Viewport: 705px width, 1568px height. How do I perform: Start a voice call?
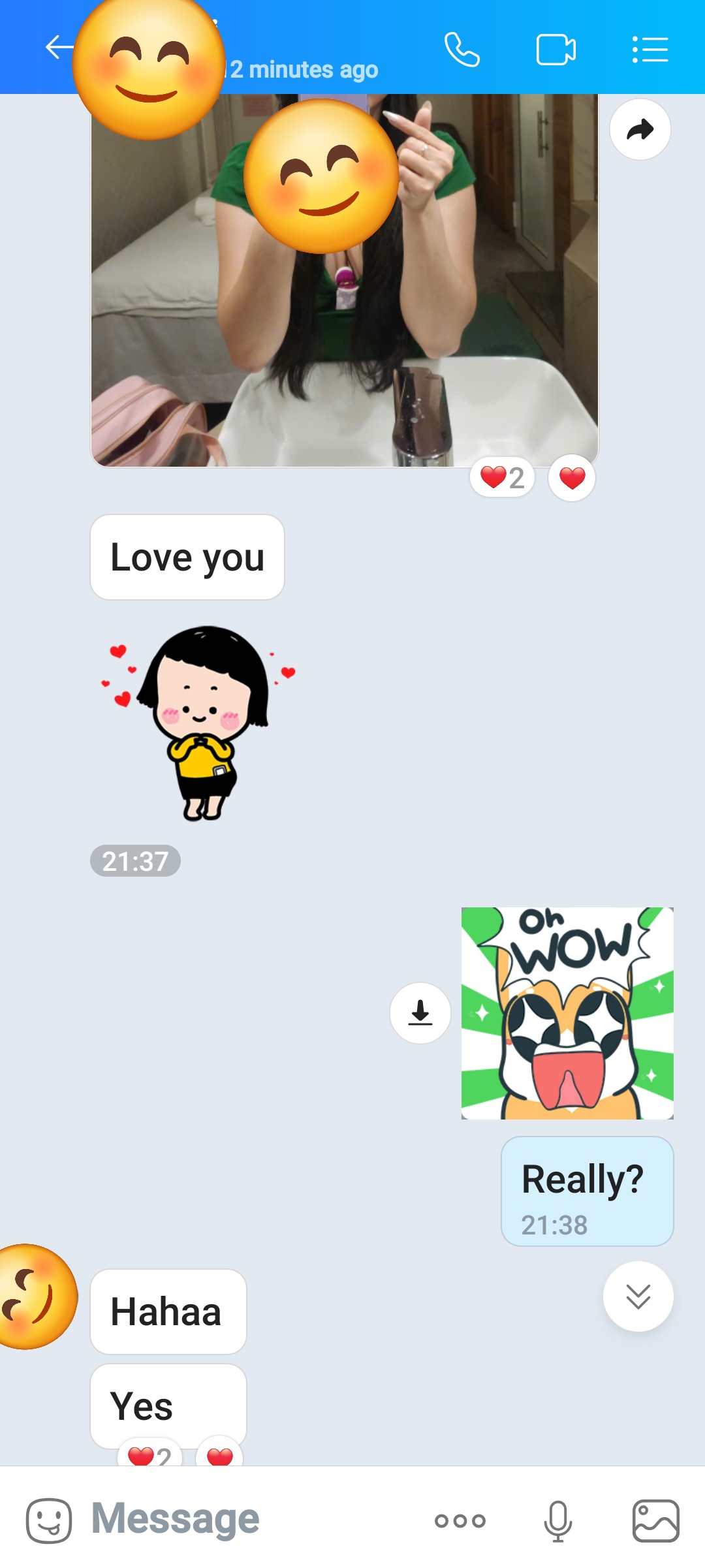tap(462, 50)
